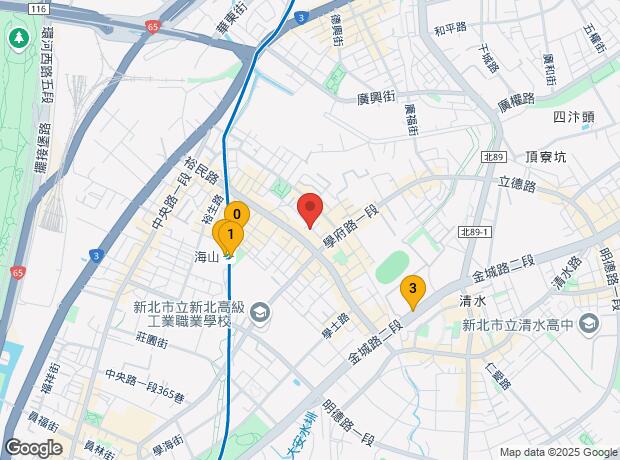Screen dimensions: 620x460
Task: Select the orange map marker labeled 0
Action: [237, 212]
